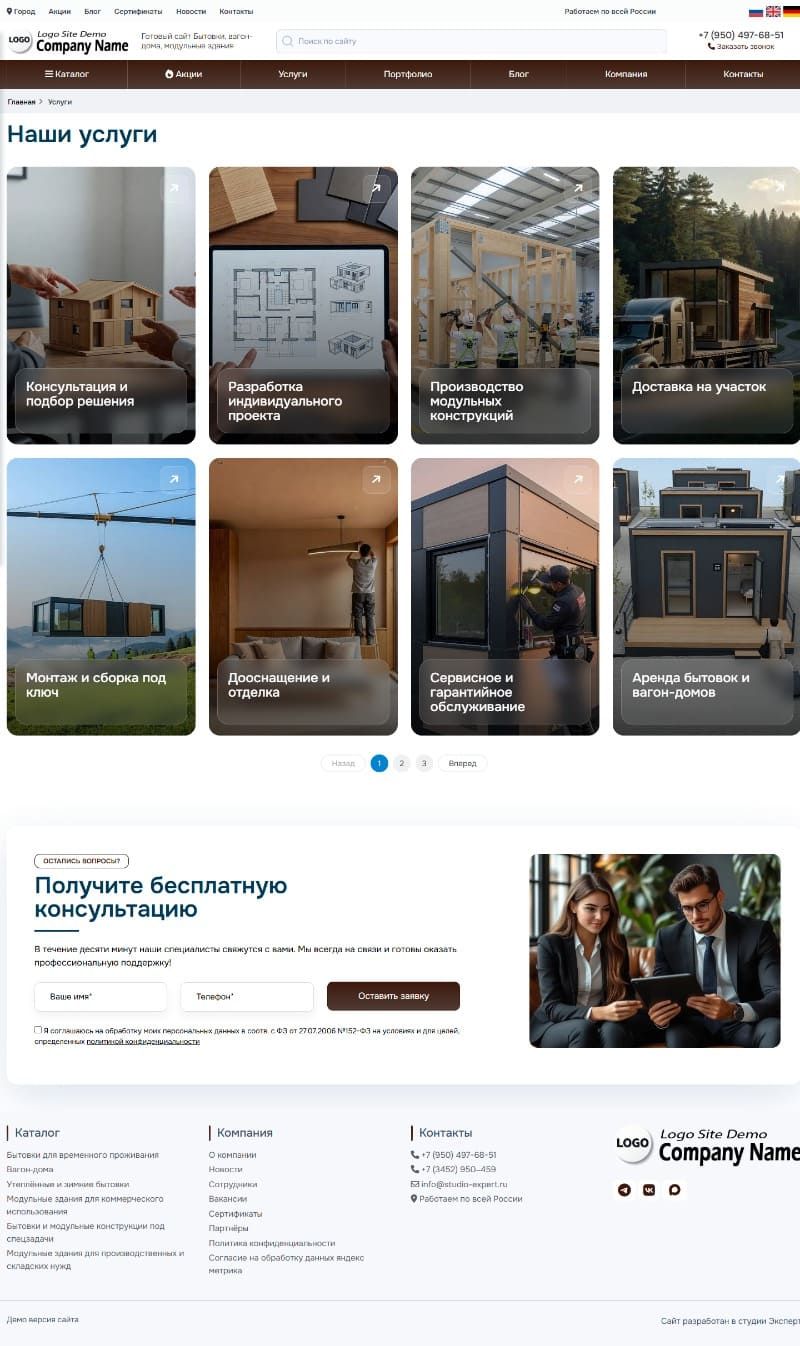Go to page 2 of services
This screenshot has height=1346, width=800.
pyautogui.click(x=401, y=763)
